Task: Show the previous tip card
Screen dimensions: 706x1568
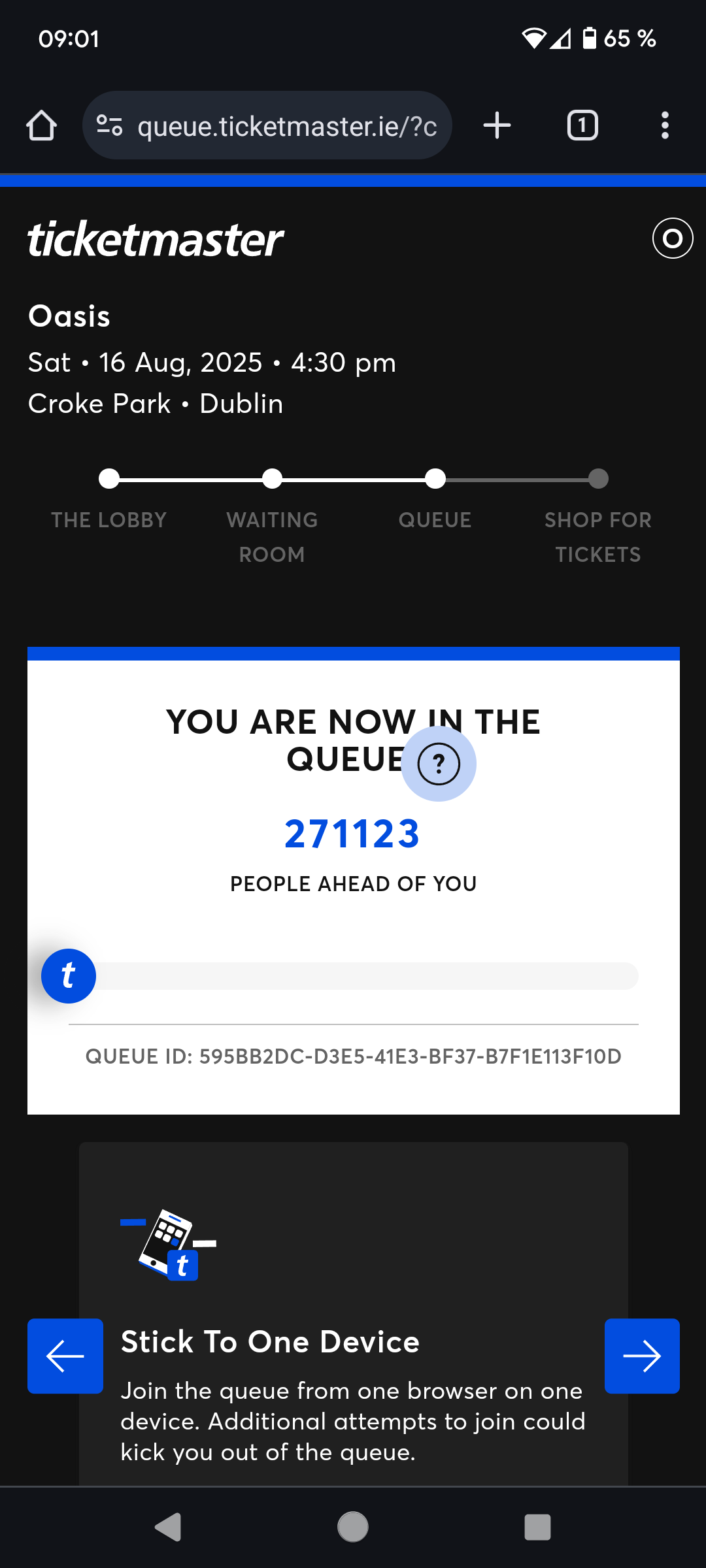Action: coord(65,1356)
